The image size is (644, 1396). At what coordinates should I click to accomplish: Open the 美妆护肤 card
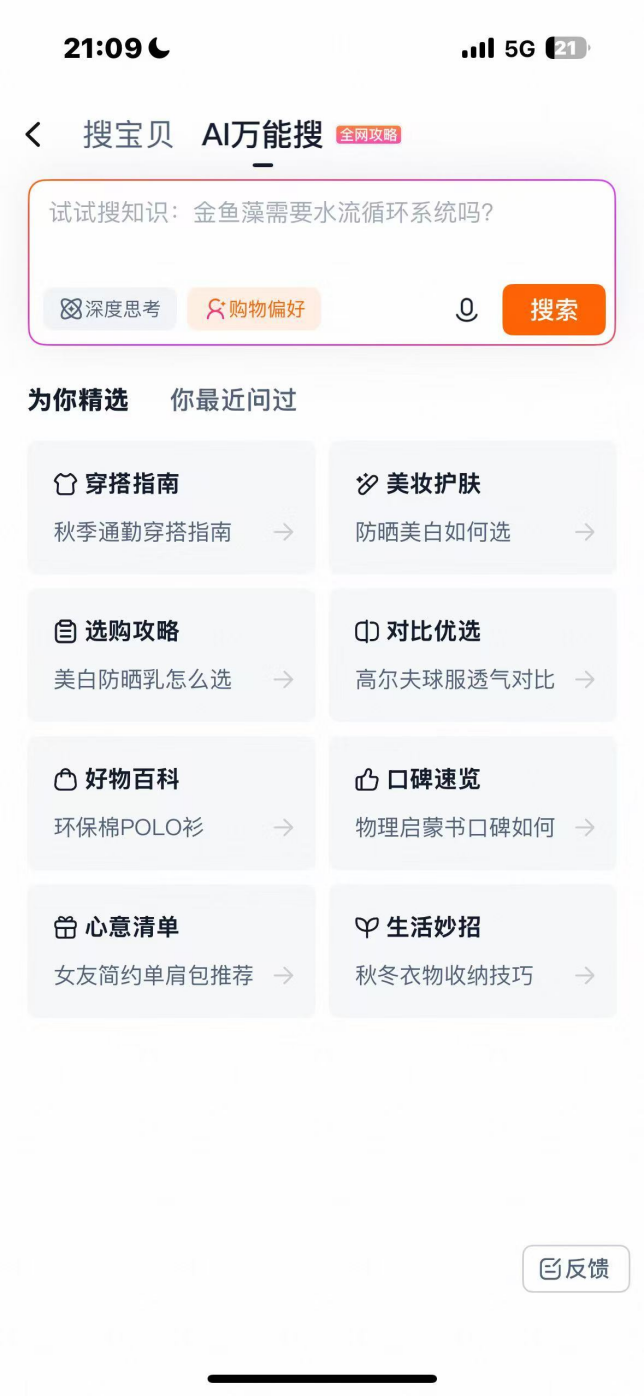click(473, 508)
